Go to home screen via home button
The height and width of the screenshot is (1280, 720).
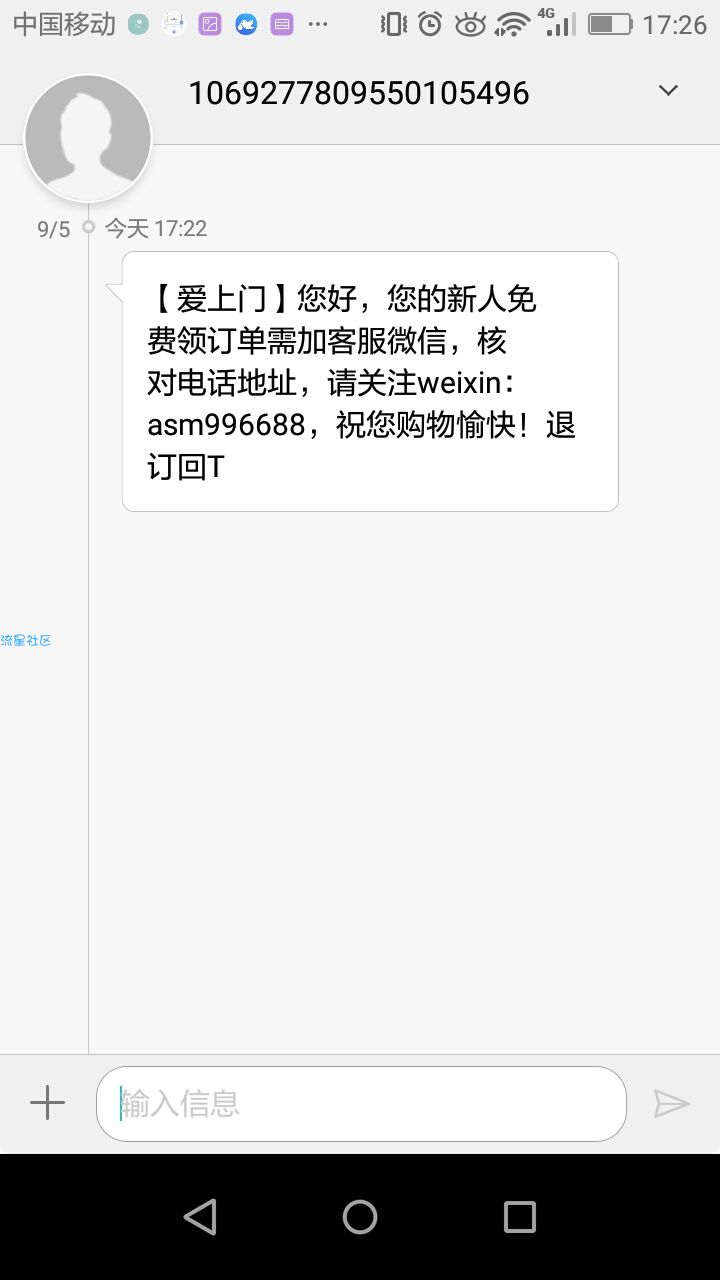click(360, 1216)
